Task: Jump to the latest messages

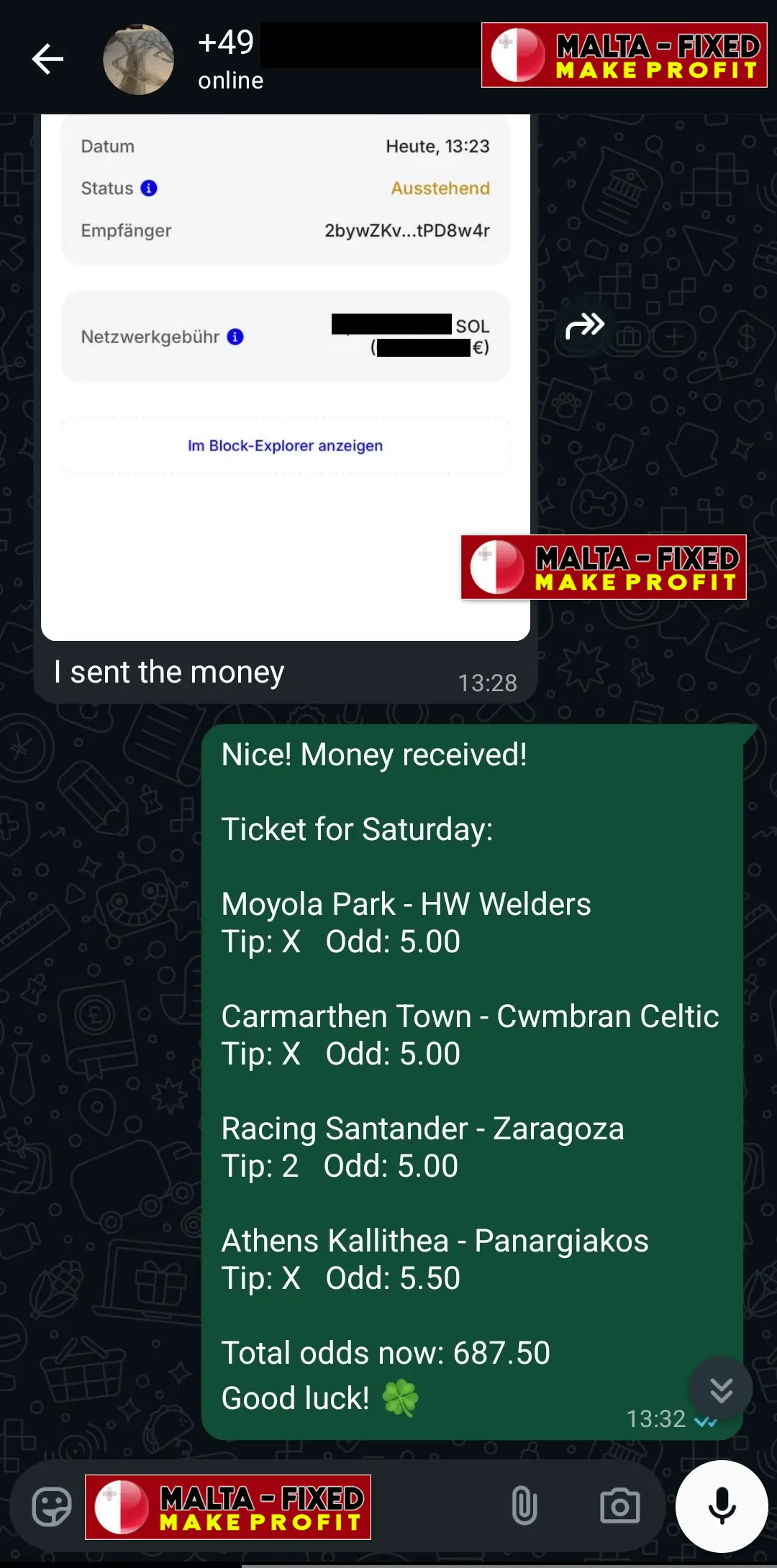Action: 721,1389
